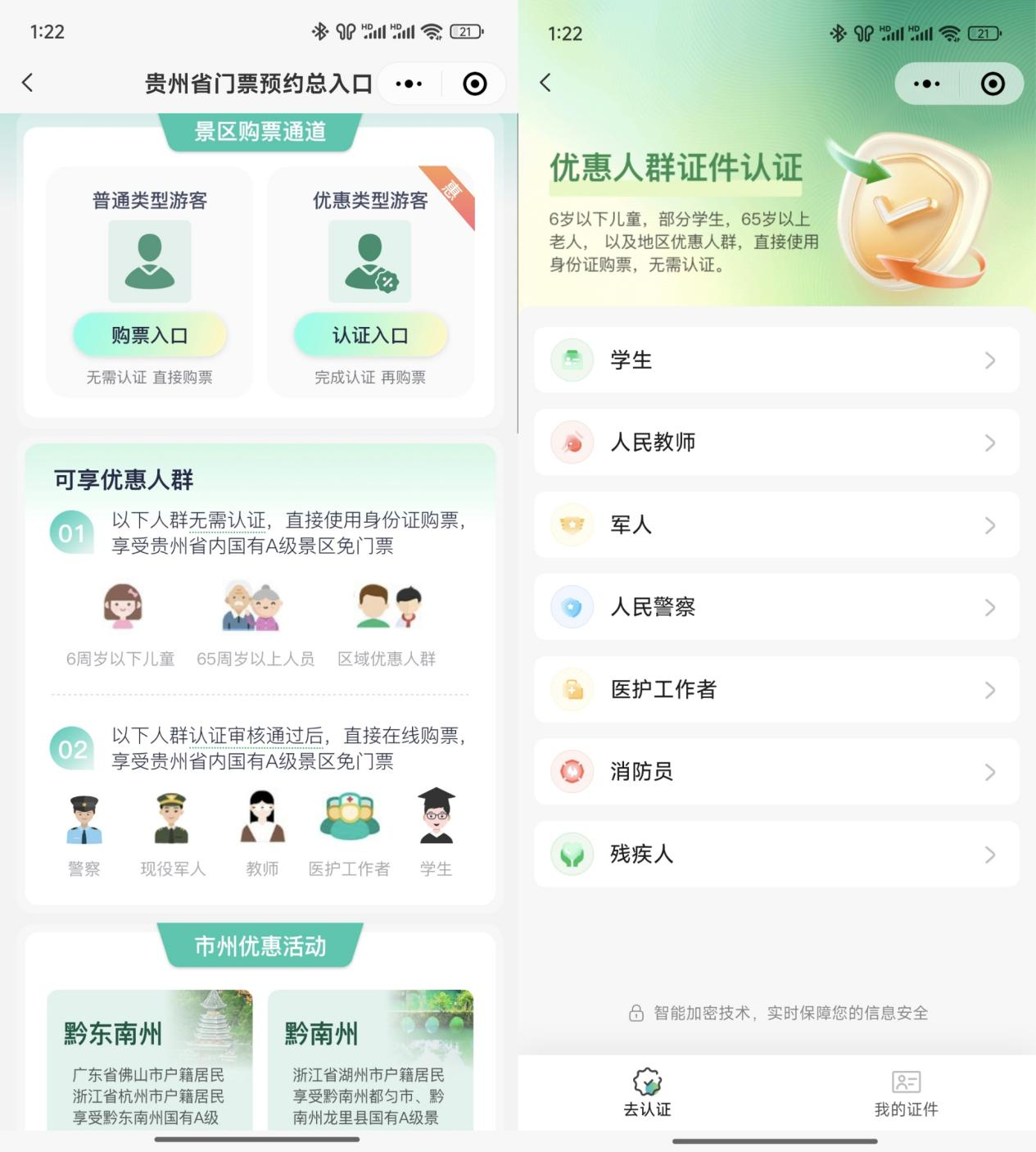This screenshot has width=1036, height=1152.
Task: Go back from 贵州省门票预约总入口 page
Action: coord(28,83)
